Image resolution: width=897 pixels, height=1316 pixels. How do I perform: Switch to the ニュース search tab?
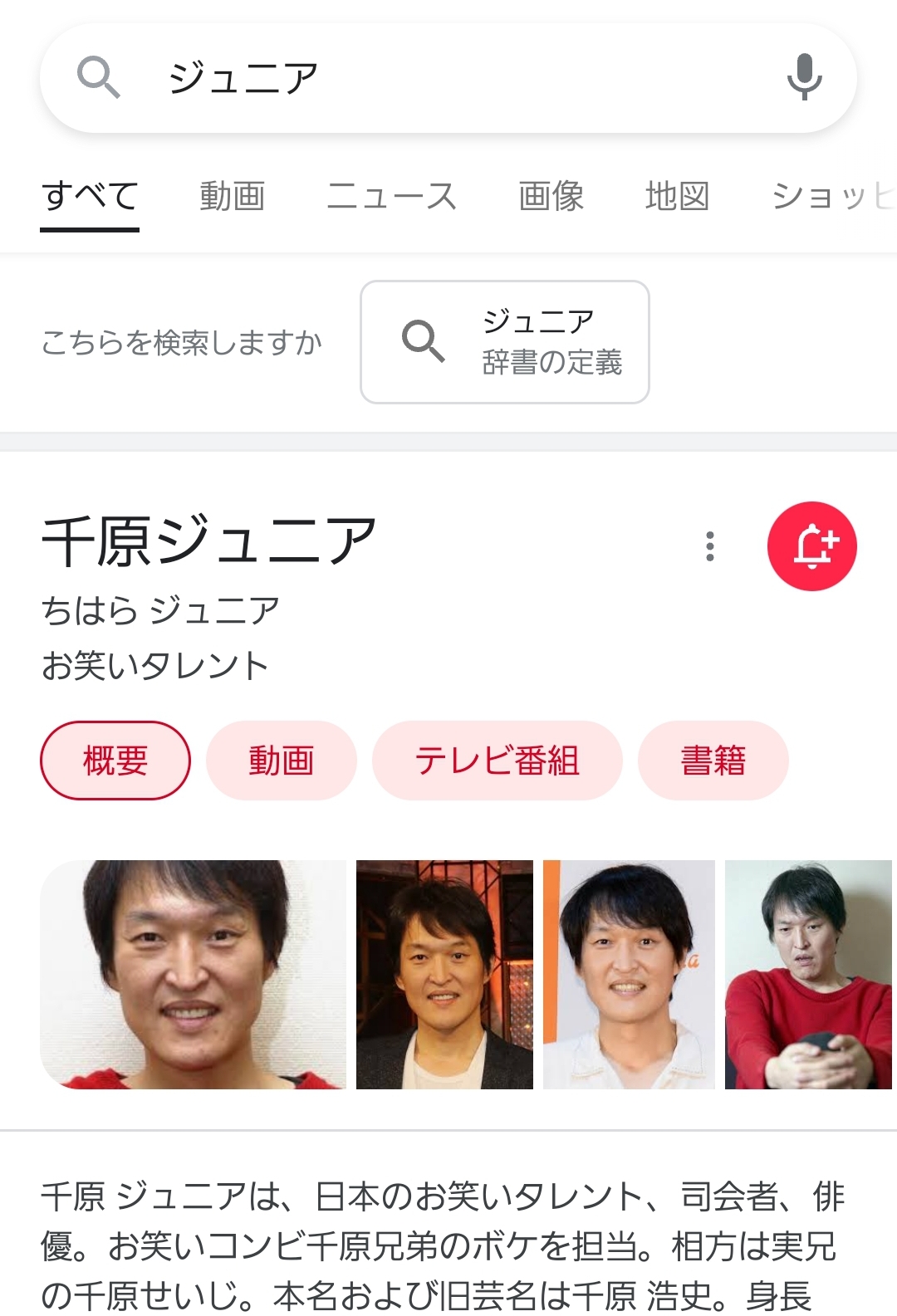[x=391, y=197]
